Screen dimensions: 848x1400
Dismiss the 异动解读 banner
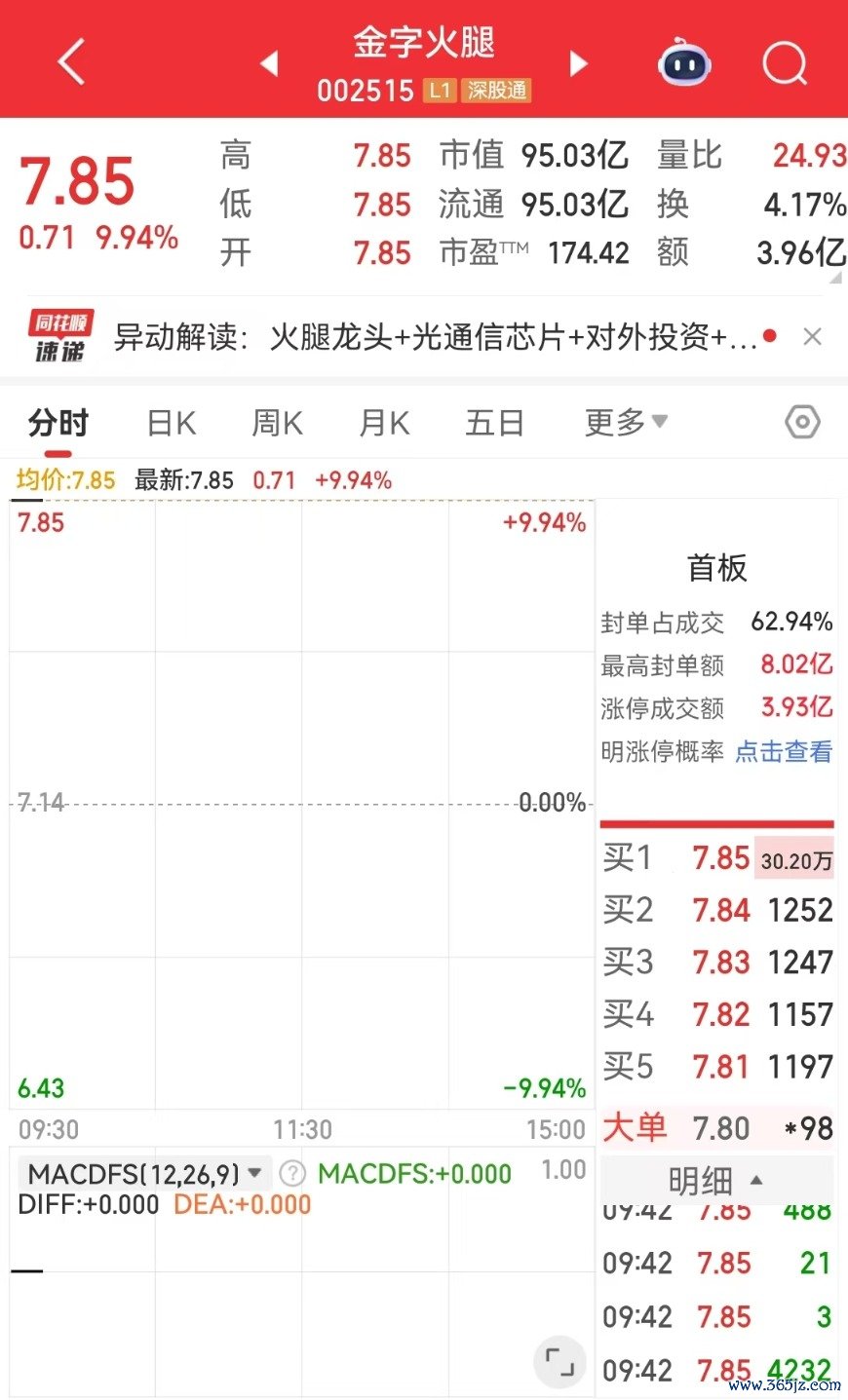click(x=812, y=337)
